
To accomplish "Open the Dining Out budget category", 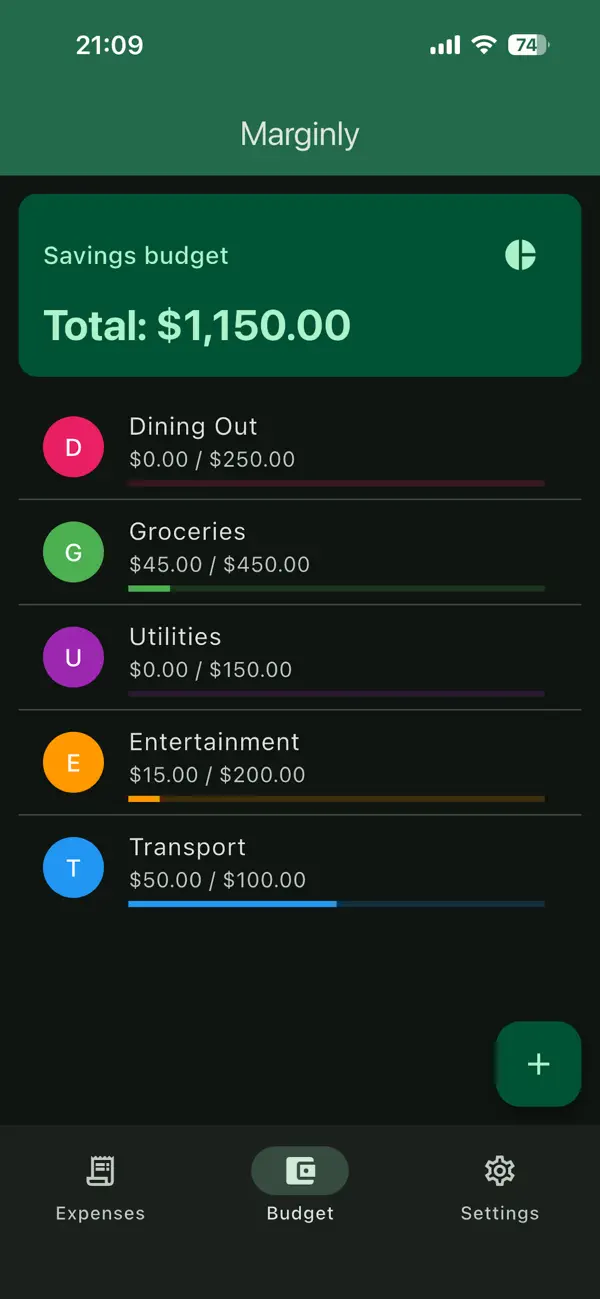I will pos(300,447).
